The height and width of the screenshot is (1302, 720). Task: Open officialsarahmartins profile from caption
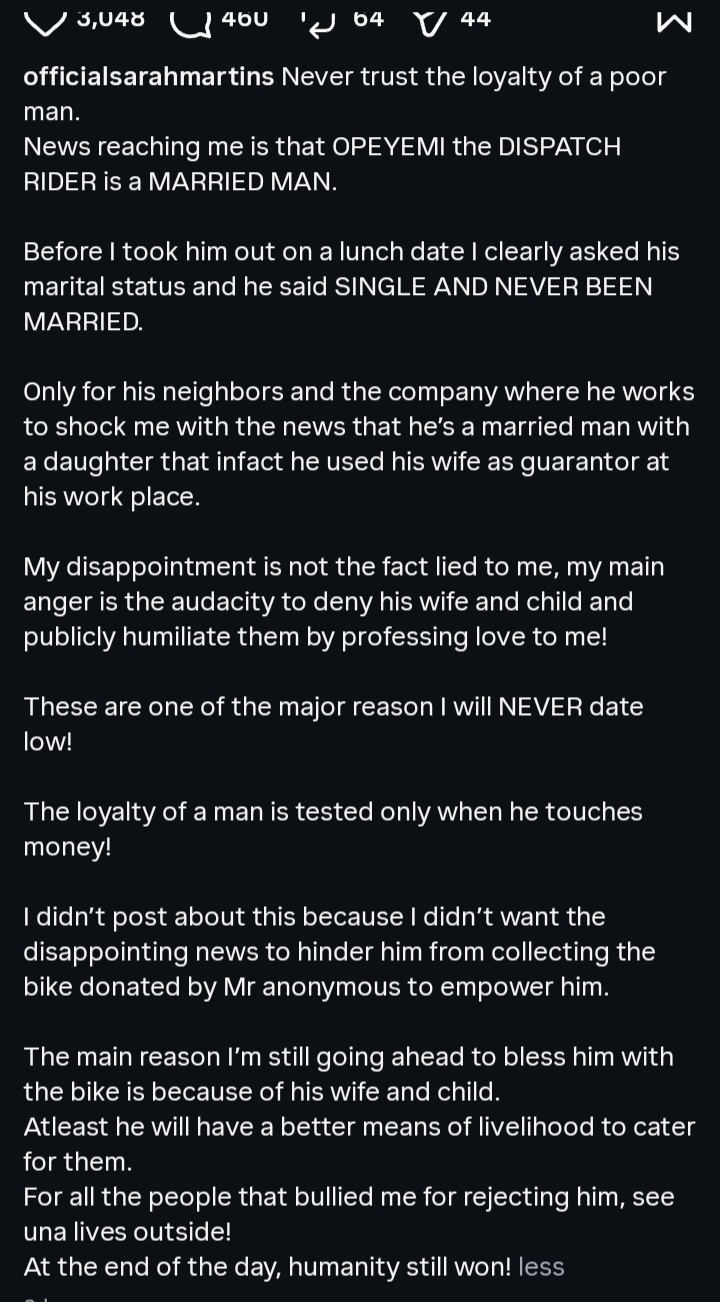point(148,77)
